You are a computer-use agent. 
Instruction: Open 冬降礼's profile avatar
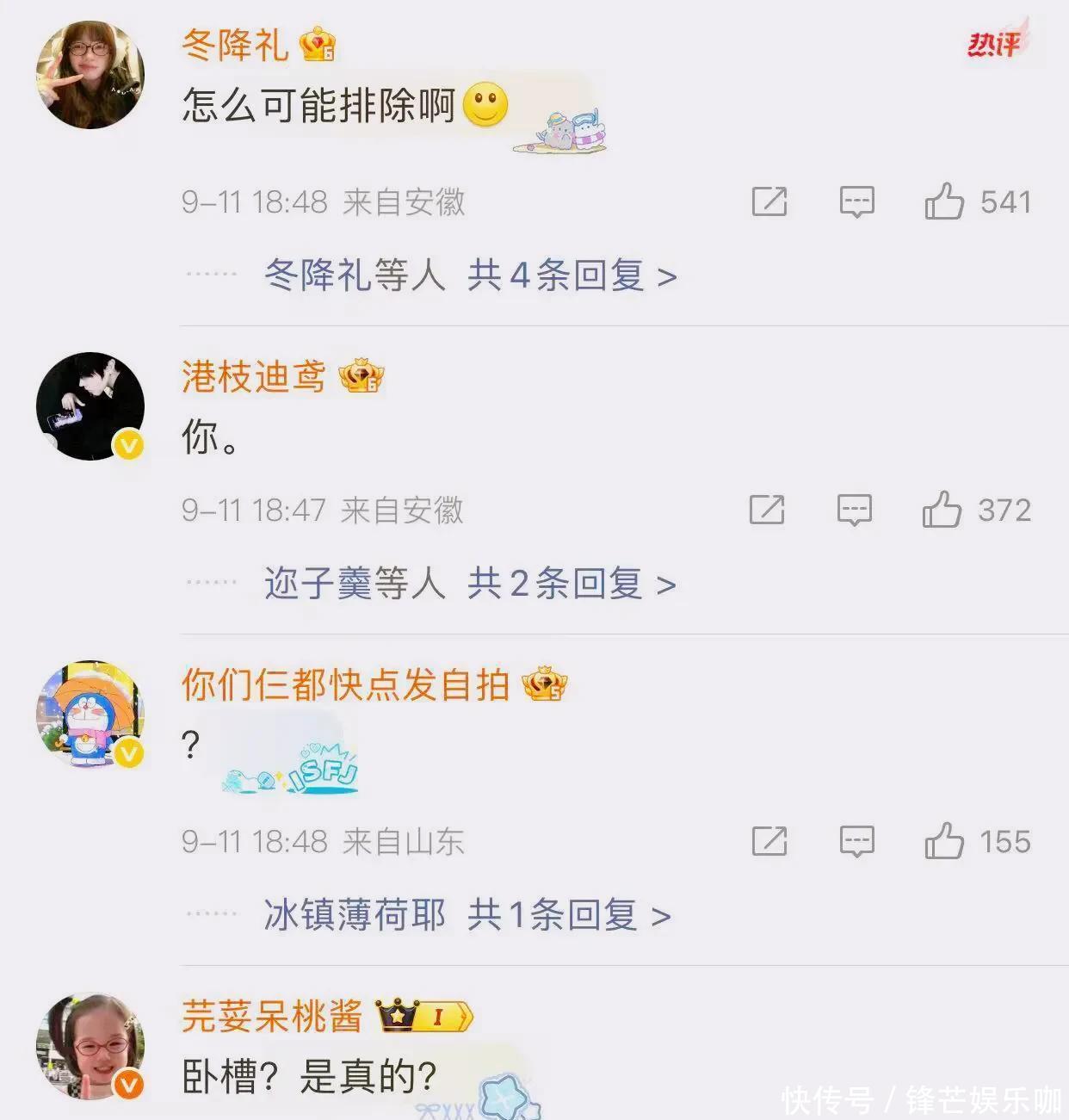coord(90,76)
